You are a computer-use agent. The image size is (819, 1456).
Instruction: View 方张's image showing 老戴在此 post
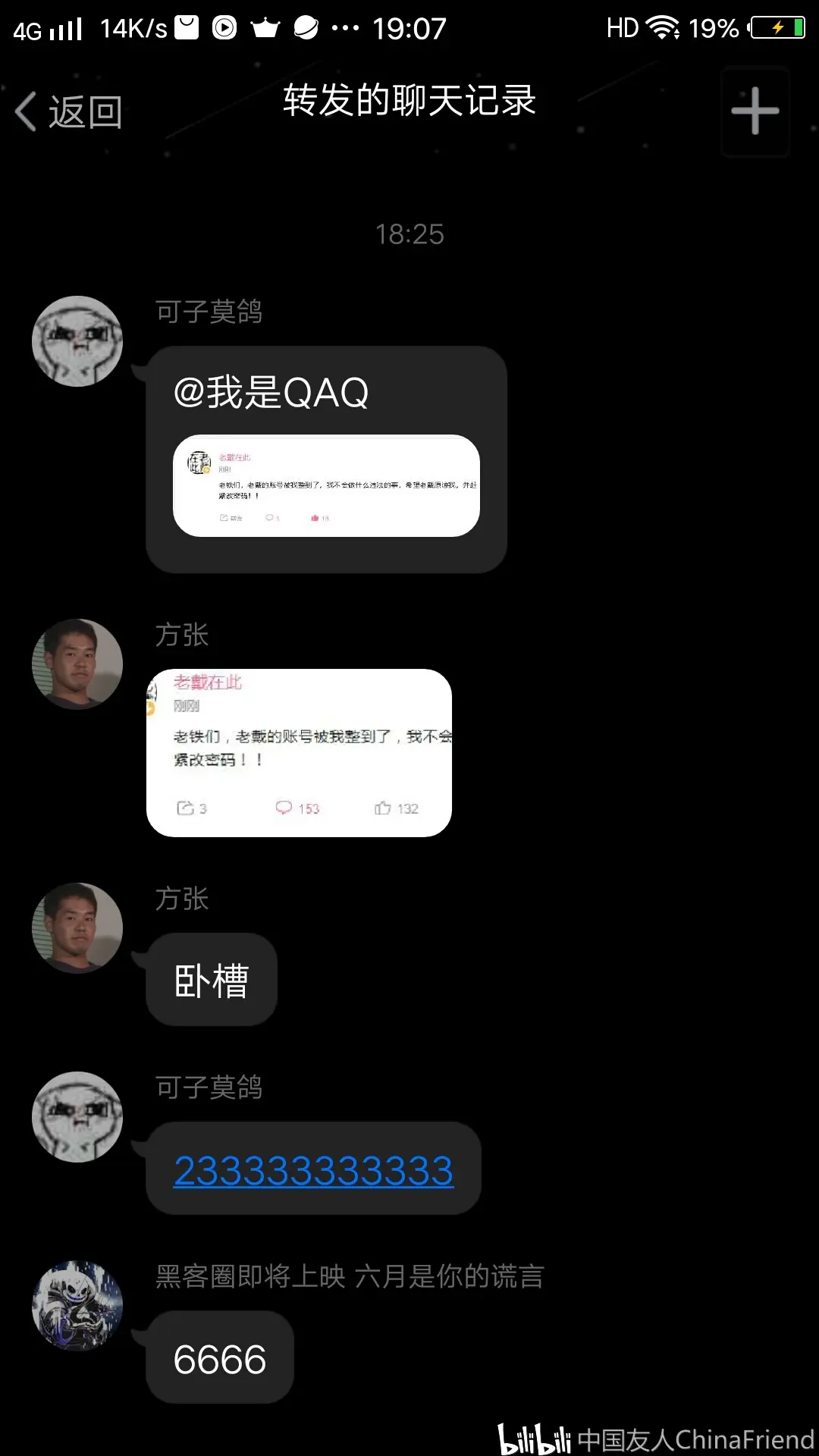tap(299, 752)
